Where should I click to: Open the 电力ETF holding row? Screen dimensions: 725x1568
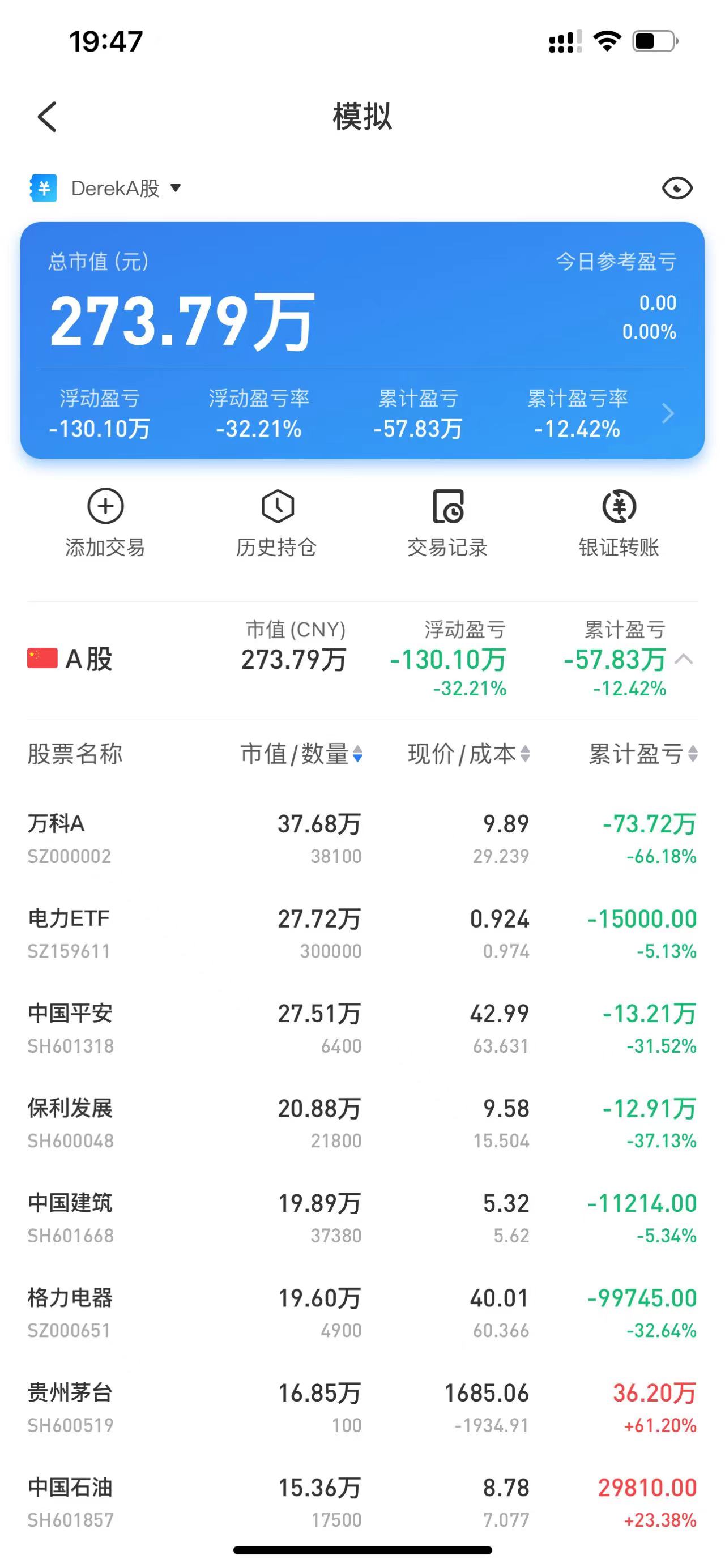(x=362, y=934)
